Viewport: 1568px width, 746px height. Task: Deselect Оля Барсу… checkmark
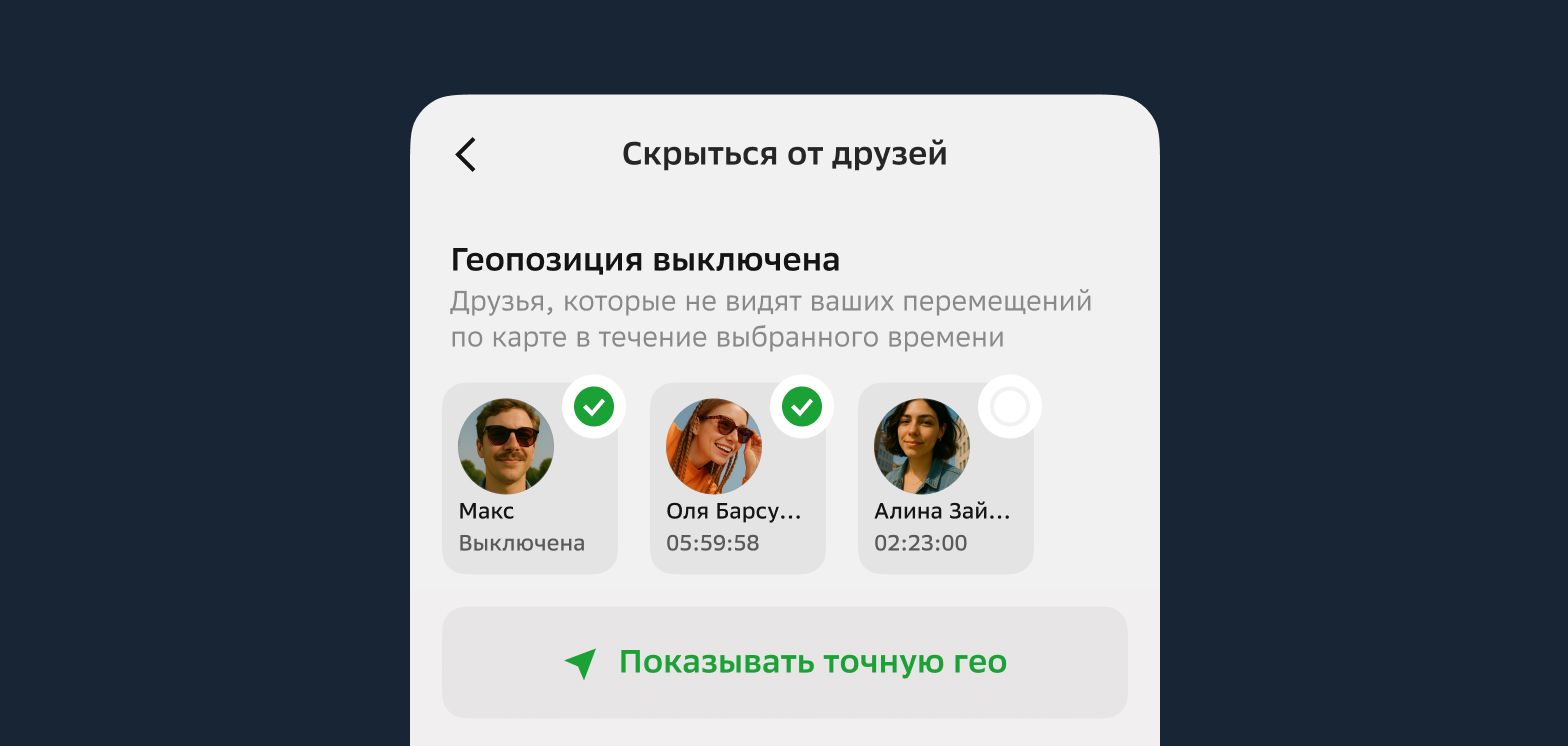click(802, 407)
